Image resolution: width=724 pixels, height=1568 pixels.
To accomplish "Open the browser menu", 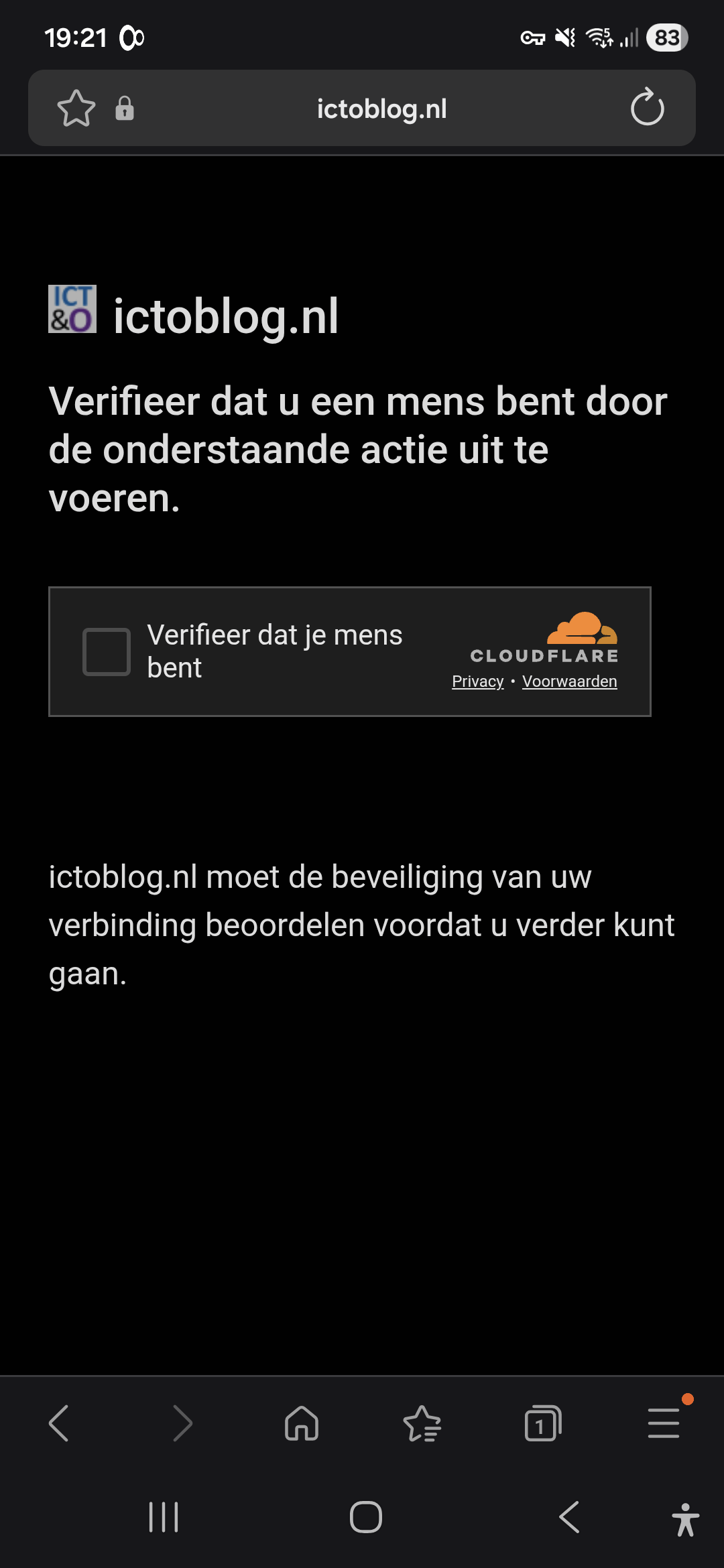I will [664, 1423].
